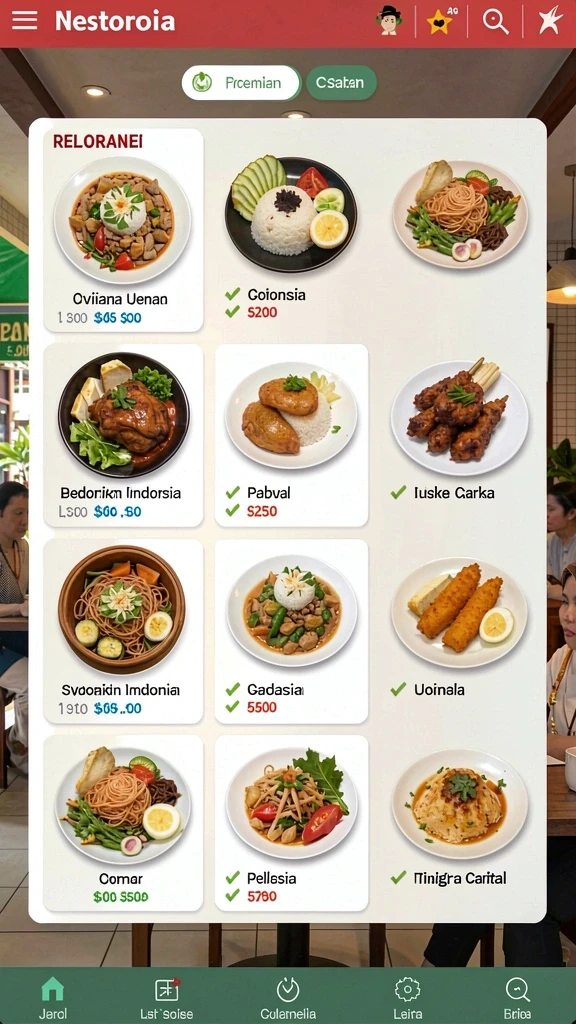Switch to the Culamelia tab
The width and height of the screenshot is (576, 1024).
click(x=288, y=997)
